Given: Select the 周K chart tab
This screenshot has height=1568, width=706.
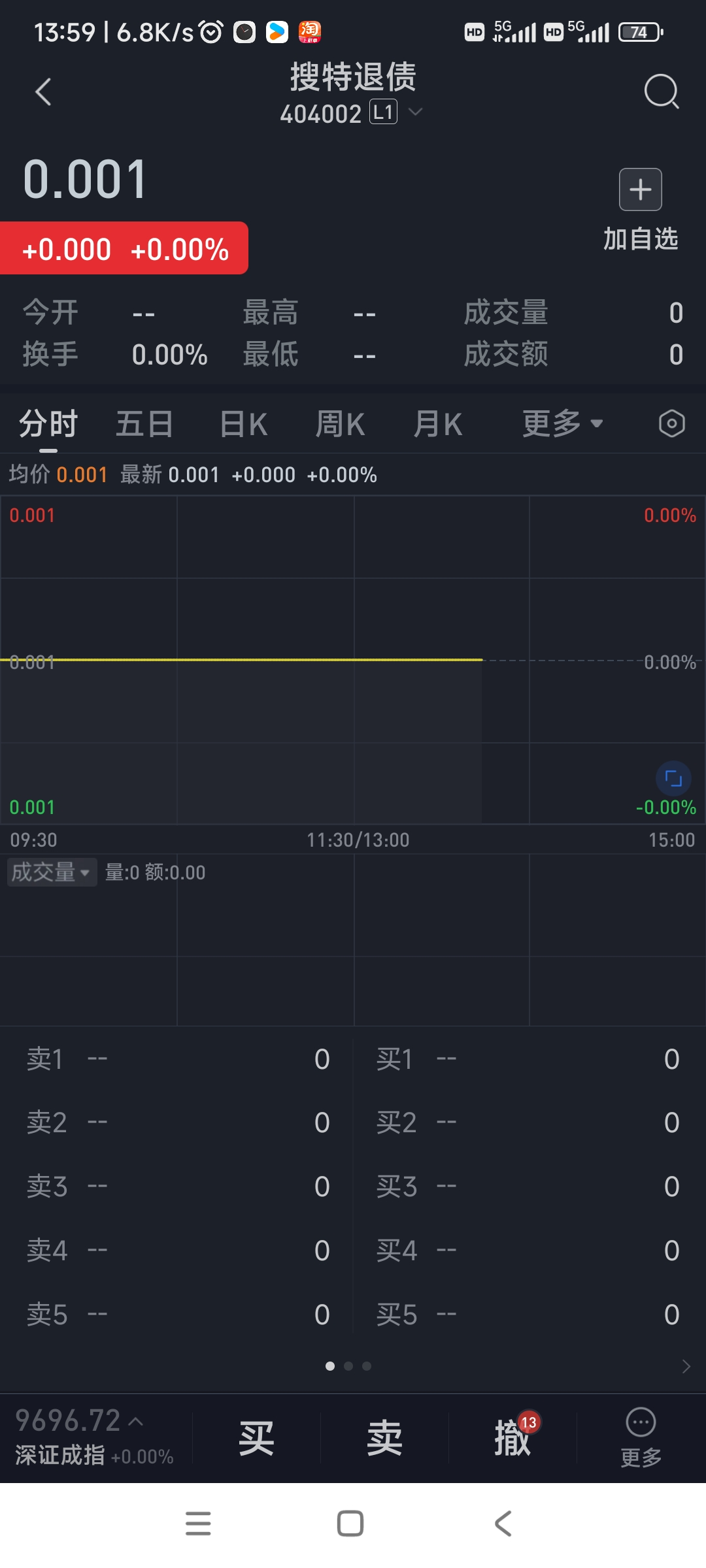Looking at the screenshot, I should coord(340,424).
